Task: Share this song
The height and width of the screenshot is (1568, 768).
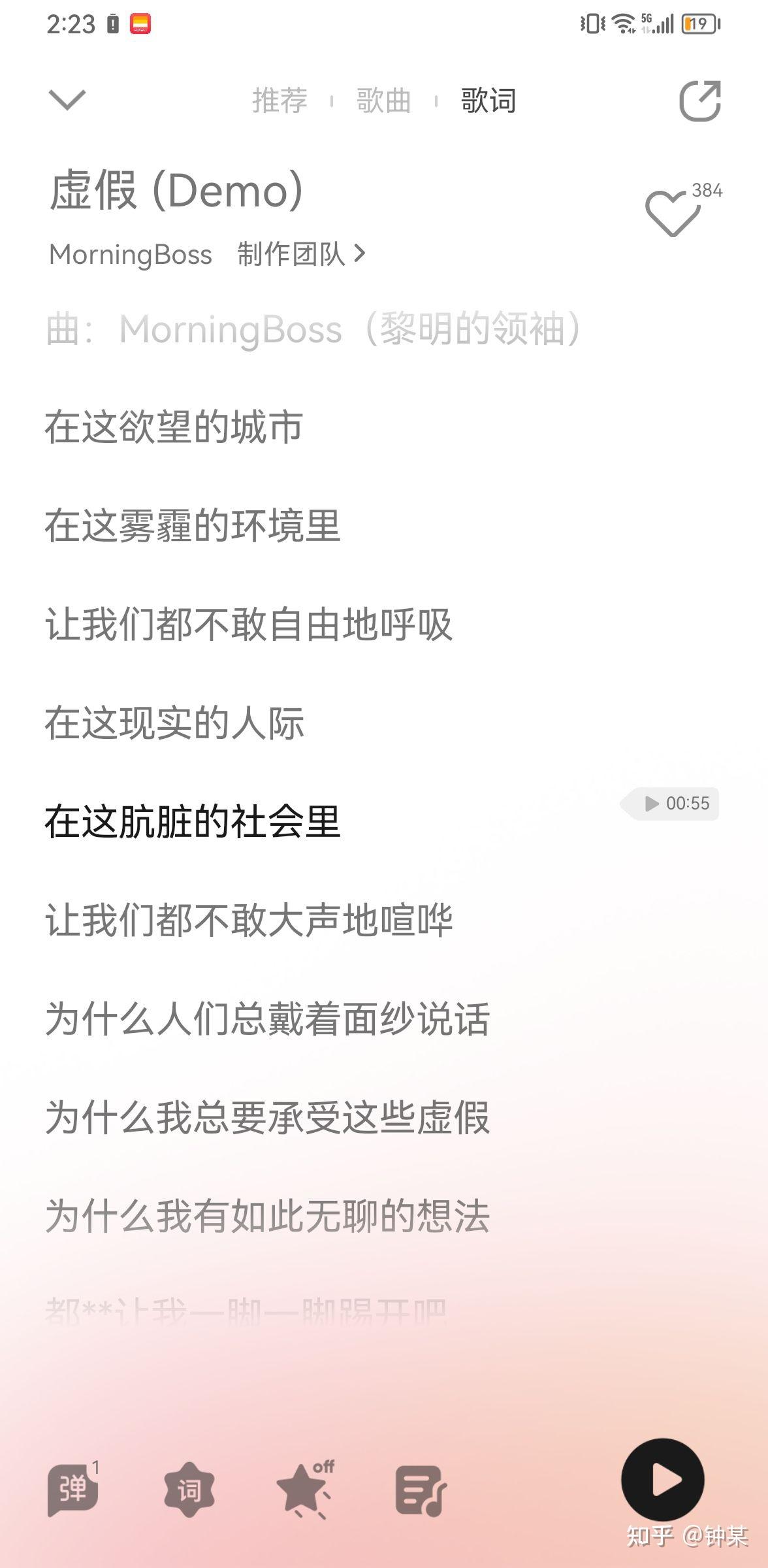Action: (700, 101)
